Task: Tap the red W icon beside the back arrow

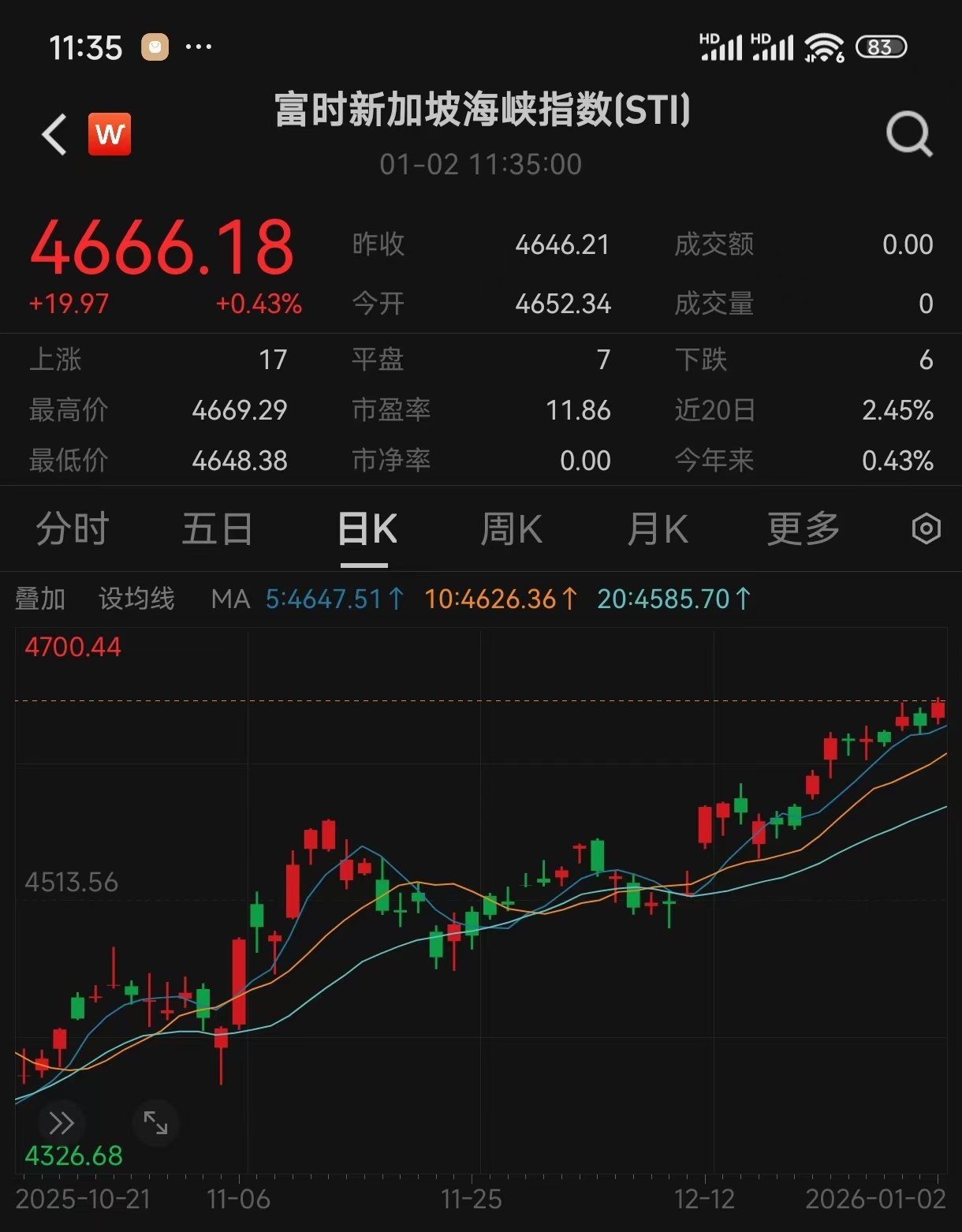Action: tap(110, 135)
